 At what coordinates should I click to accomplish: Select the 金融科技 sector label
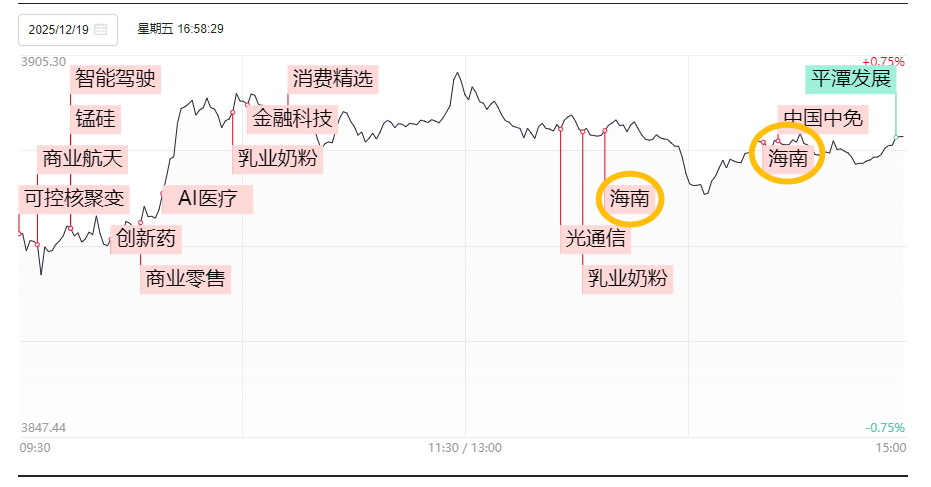[292, 119]
